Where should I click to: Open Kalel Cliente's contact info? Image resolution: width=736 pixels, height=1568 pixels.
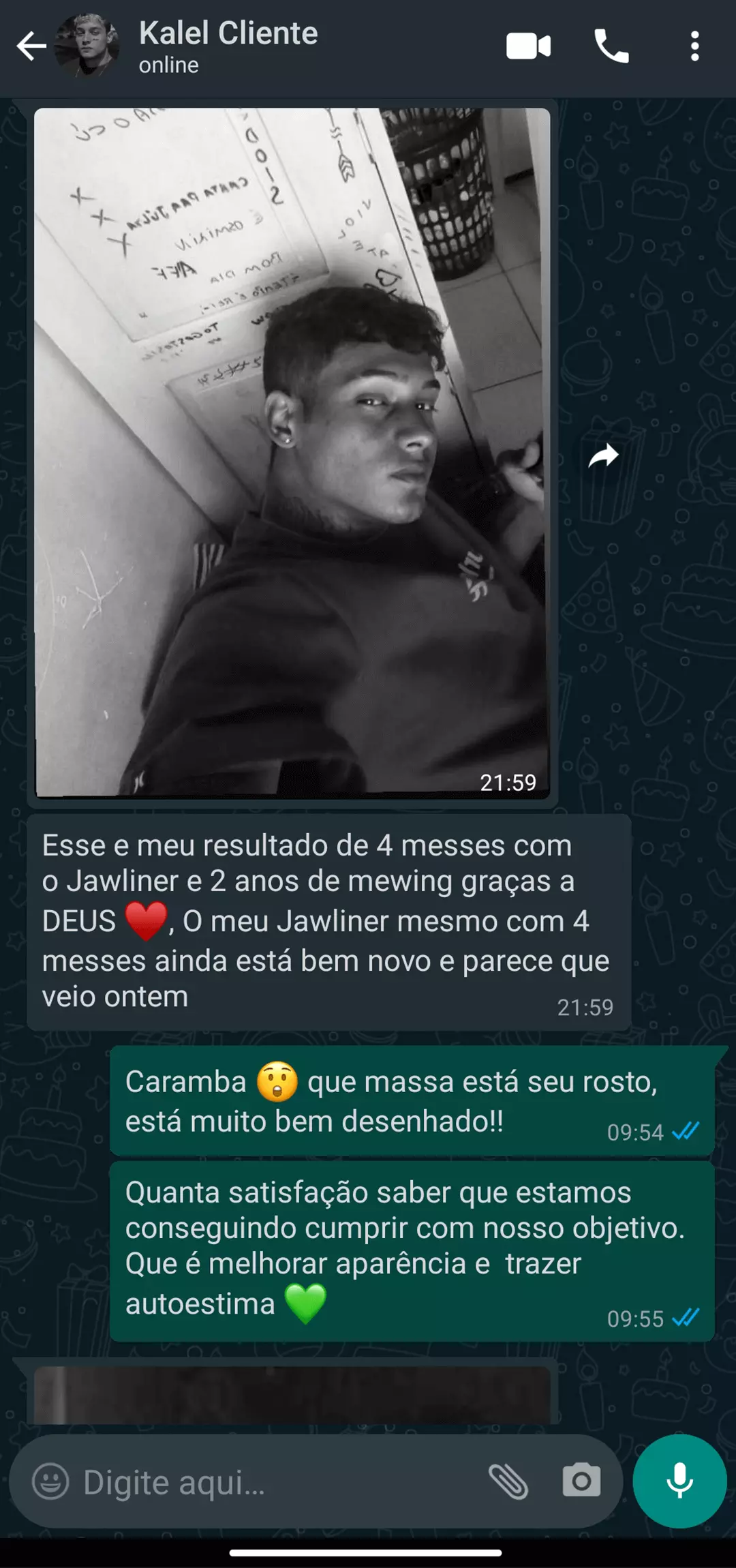point(228,46)
